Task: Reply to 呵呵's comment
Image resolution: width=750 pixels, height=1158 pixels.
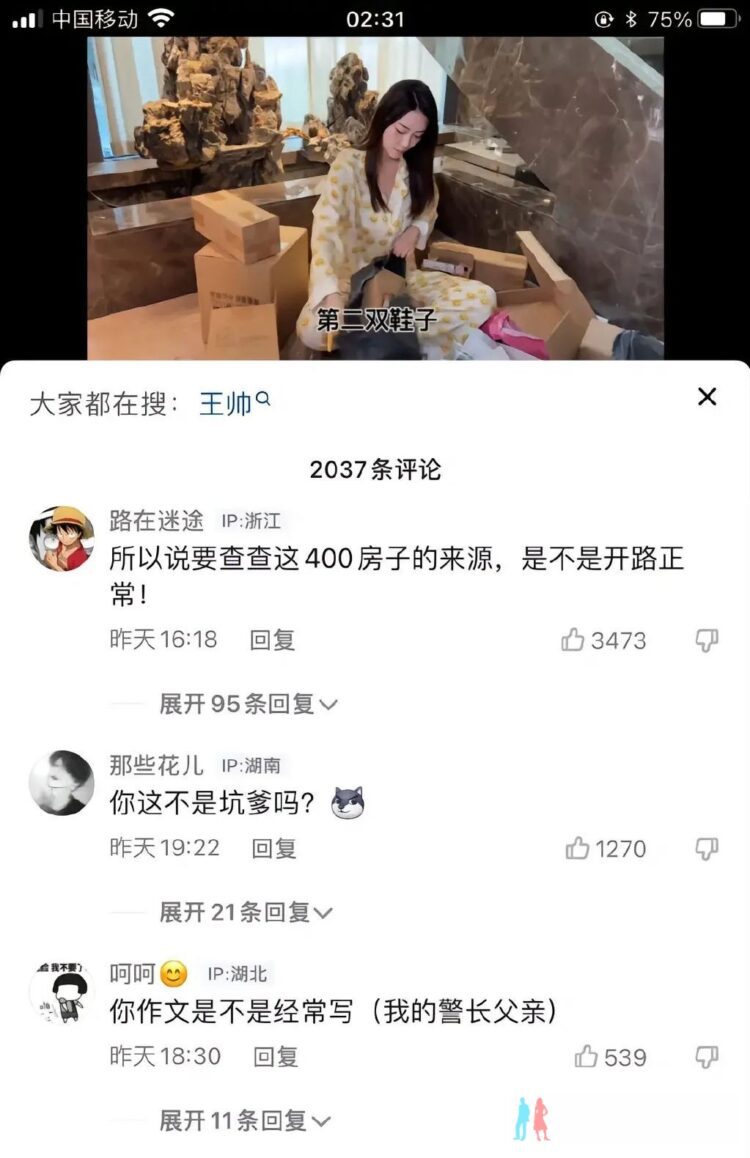Action: [x=275, y=1057]
